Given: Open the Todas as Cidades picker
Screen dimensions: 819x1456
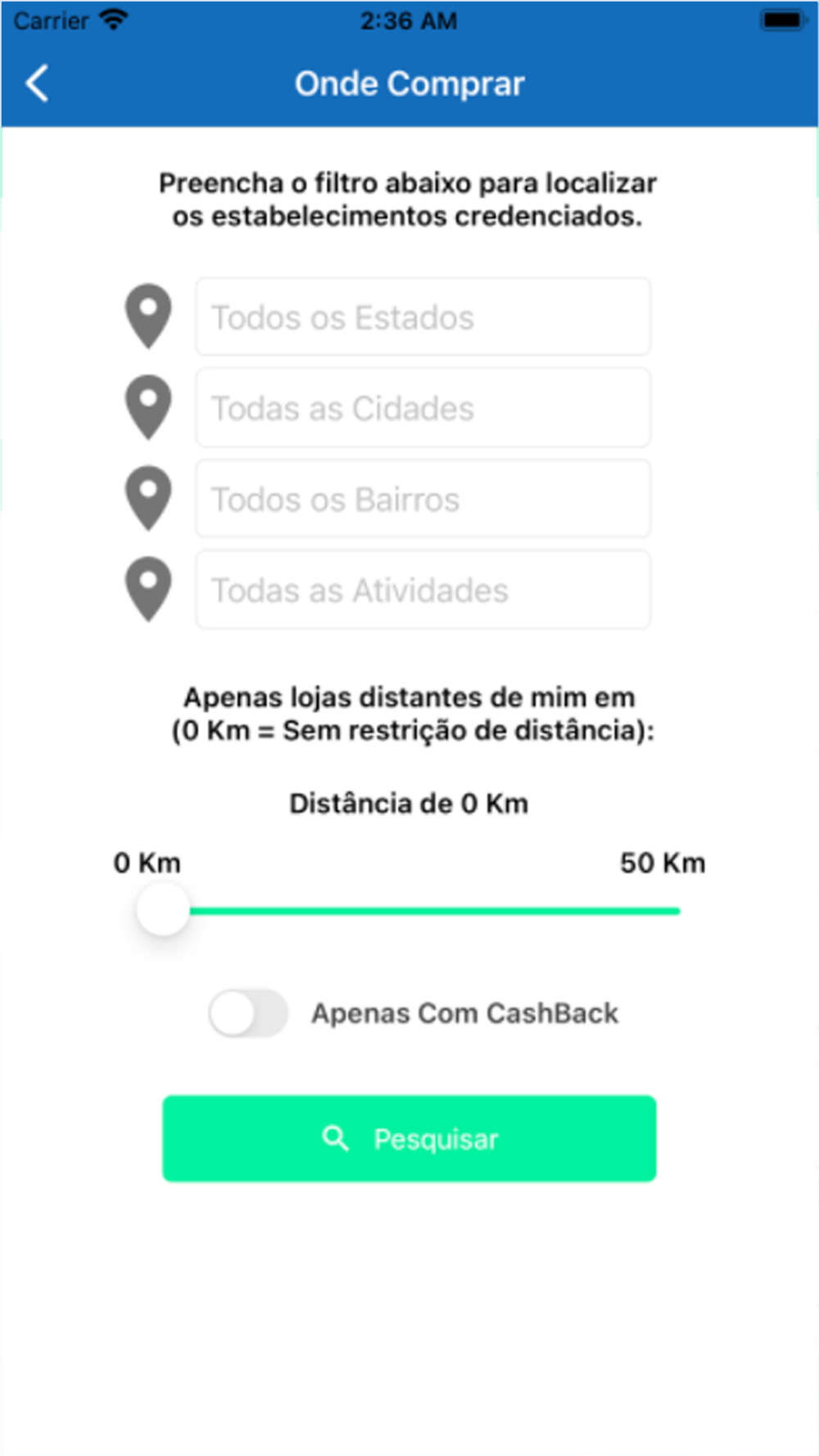Looking at the screenshot, I should pos(423,408).
